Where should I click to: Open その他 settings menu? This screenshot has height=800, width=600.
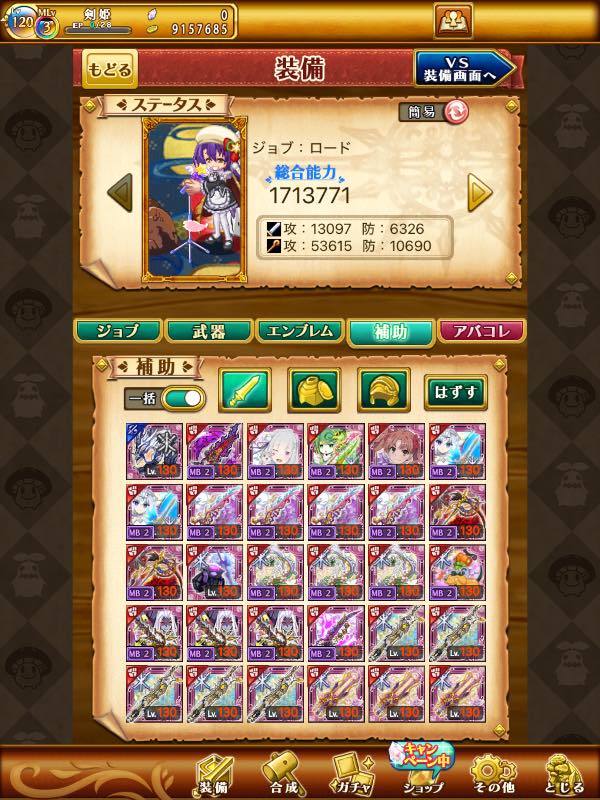[492, 772]
